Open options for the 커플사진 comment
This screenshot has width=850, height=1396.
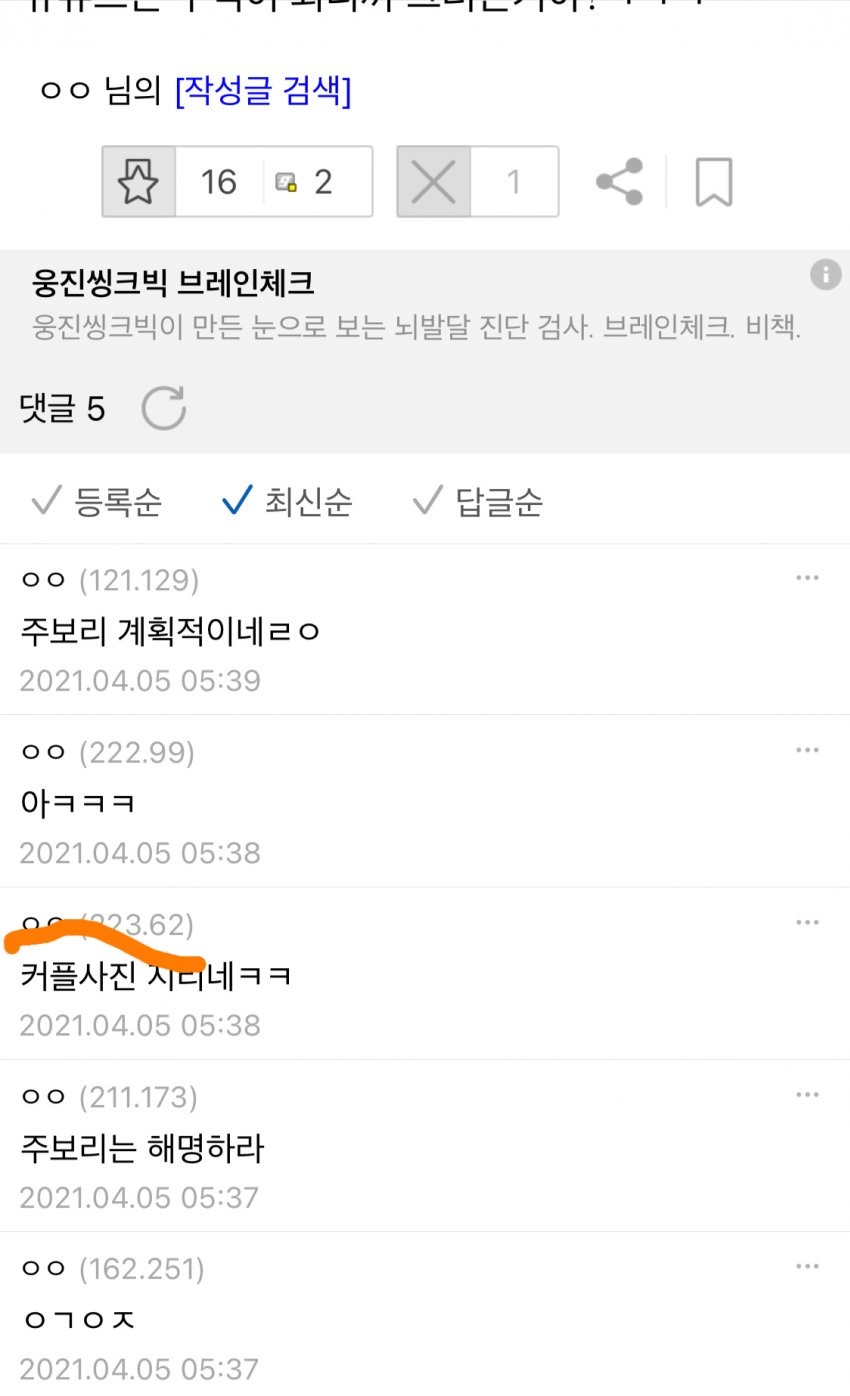pos(807,922)
